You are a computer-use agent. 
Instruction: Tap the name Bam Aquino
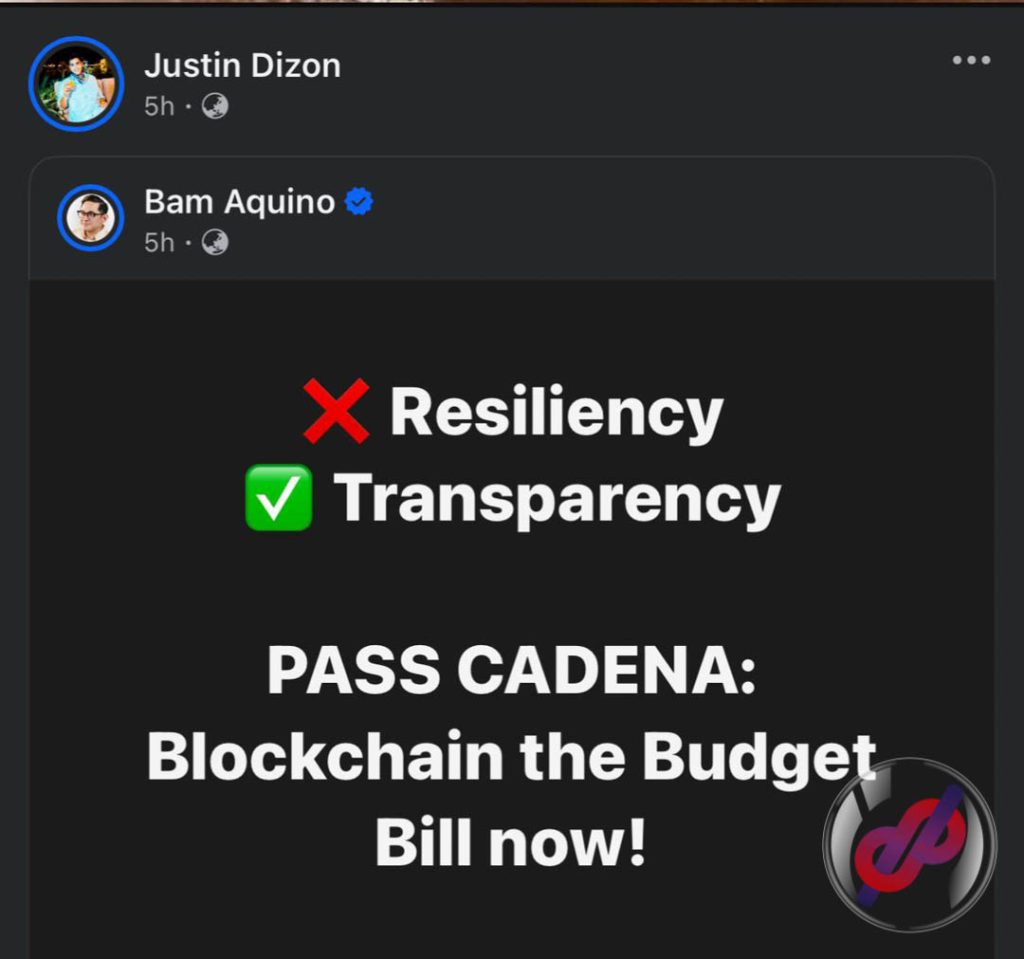[239, 201]
